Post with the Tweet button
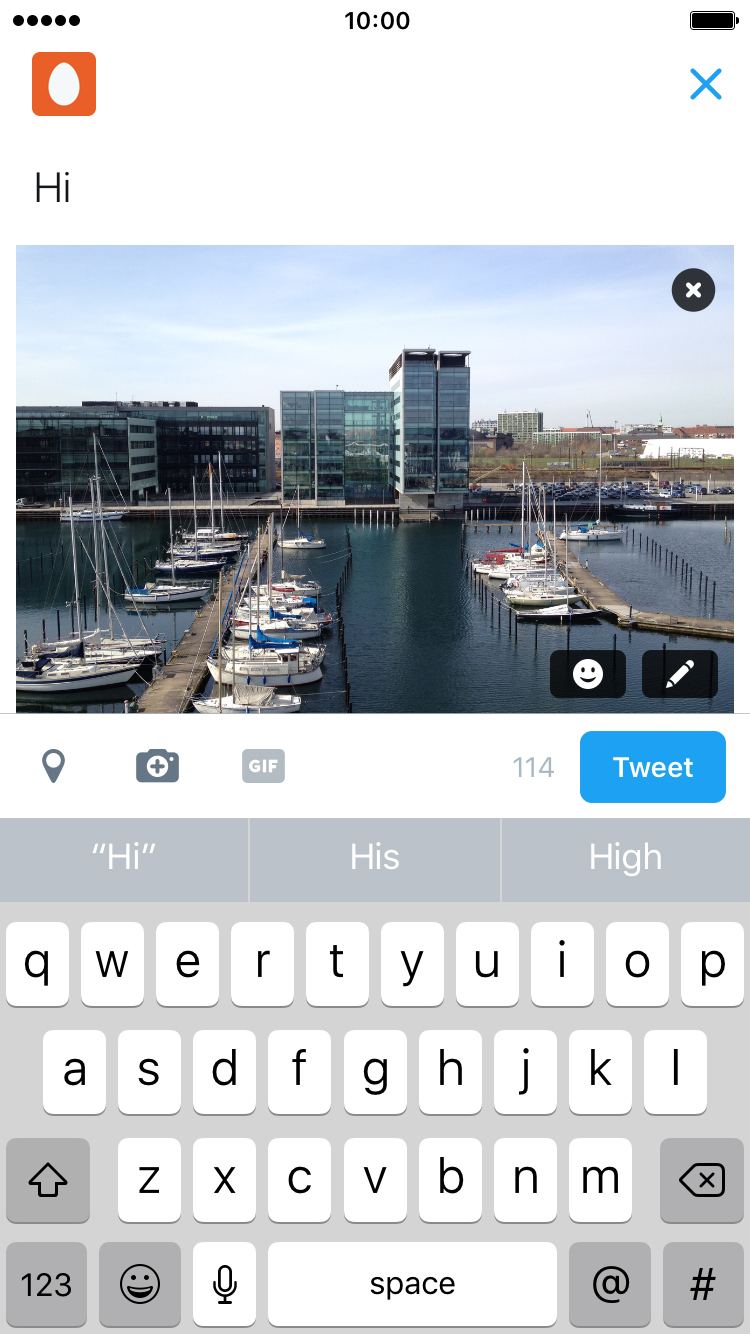The width and height of the screenshot is (750, 1334). (653, 767)
